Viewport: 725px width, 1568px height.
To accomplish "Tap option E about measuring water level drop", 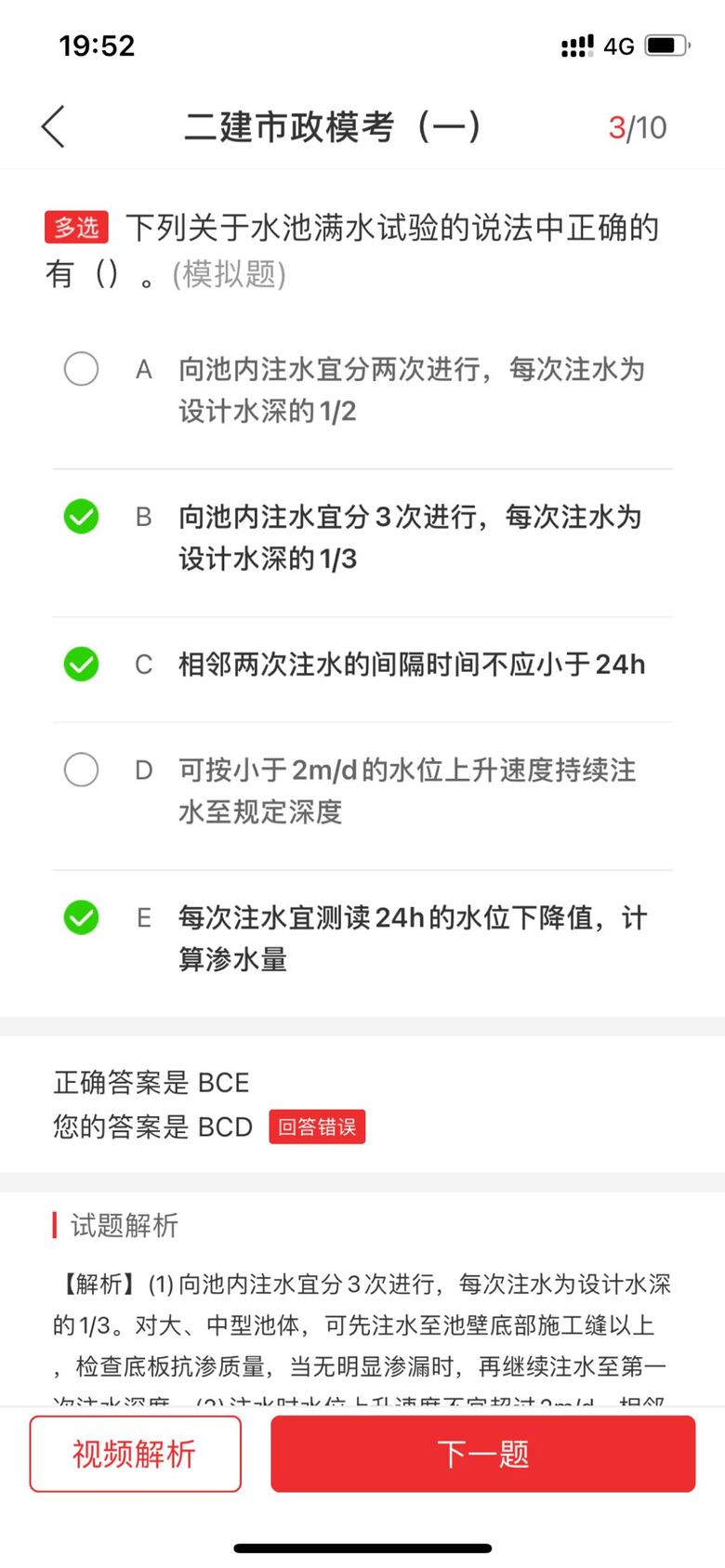I will (82, 918).
